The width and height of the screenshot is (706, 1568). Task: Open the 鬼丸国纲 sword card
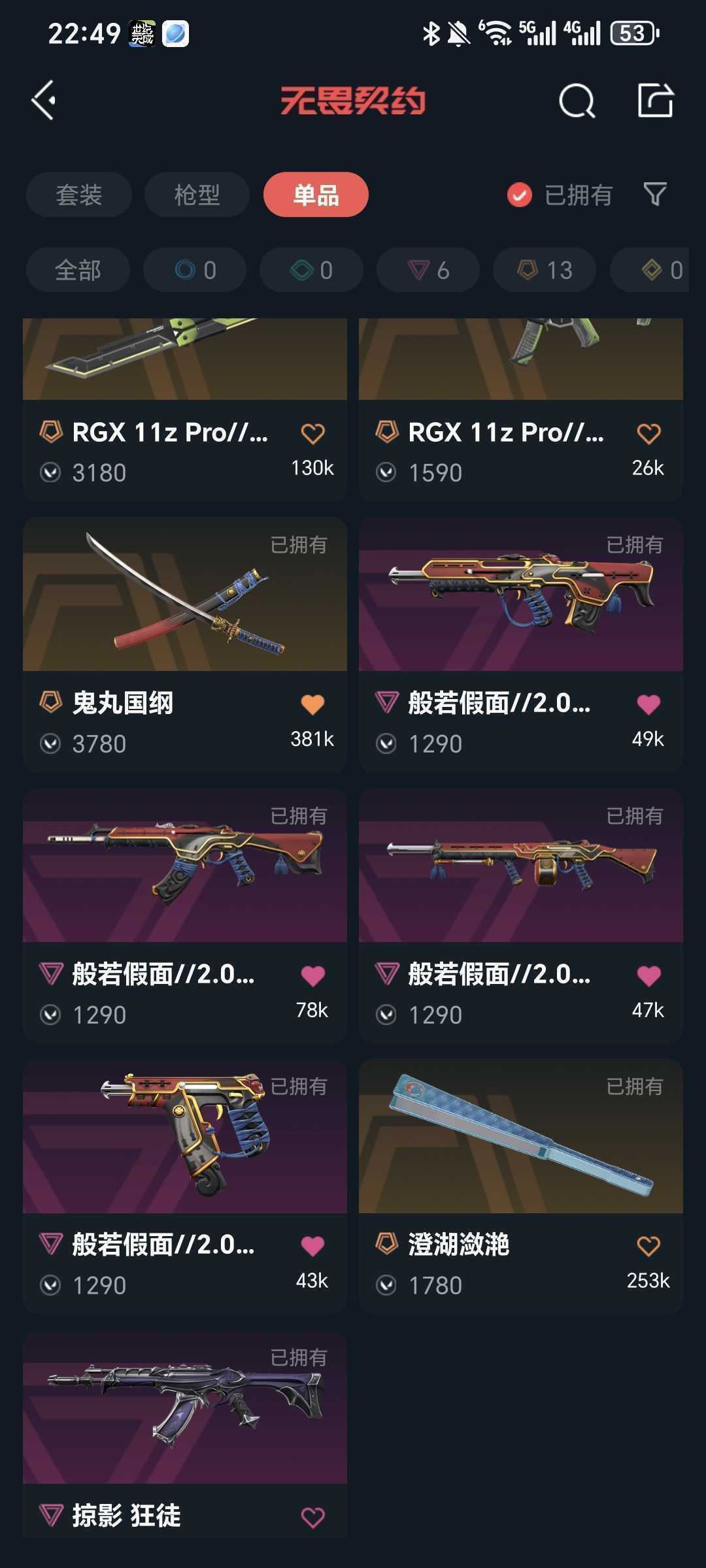(185, 595)
